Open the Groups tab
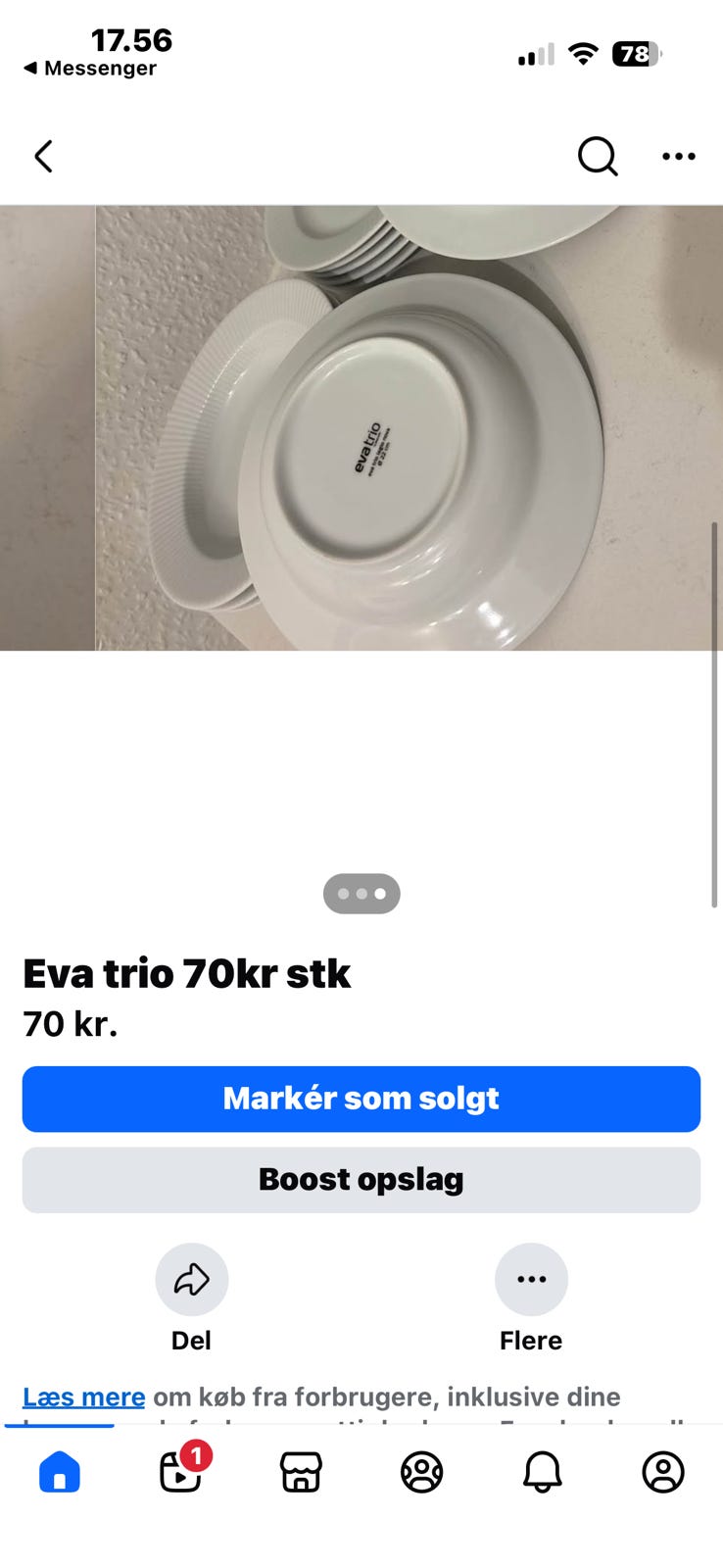Image resolution: width=723 pixels, height=1568 pixels. coord(422,1472)
